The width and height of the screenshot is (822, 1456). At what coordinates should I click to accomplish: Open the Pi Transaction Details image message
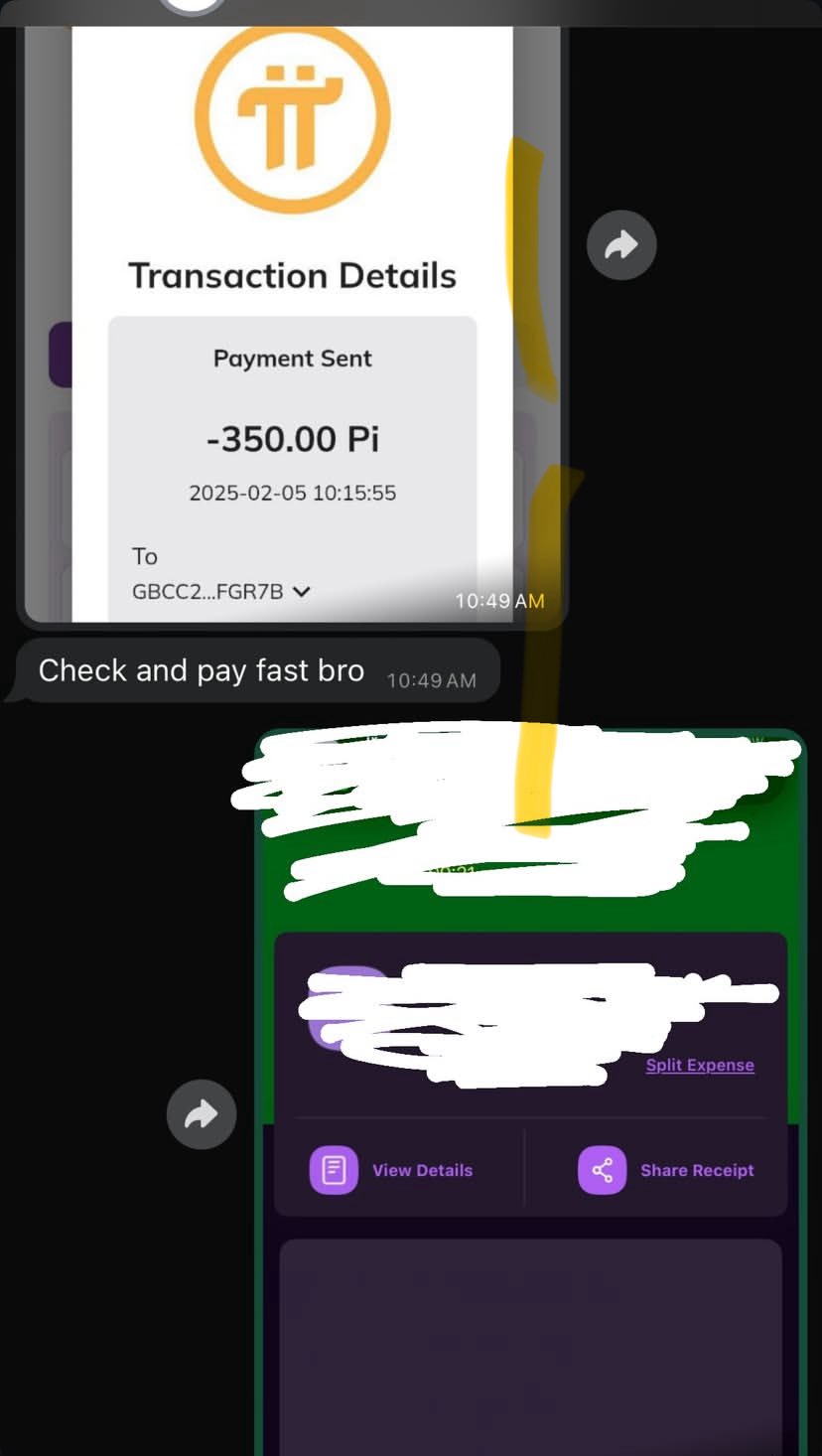292,328
